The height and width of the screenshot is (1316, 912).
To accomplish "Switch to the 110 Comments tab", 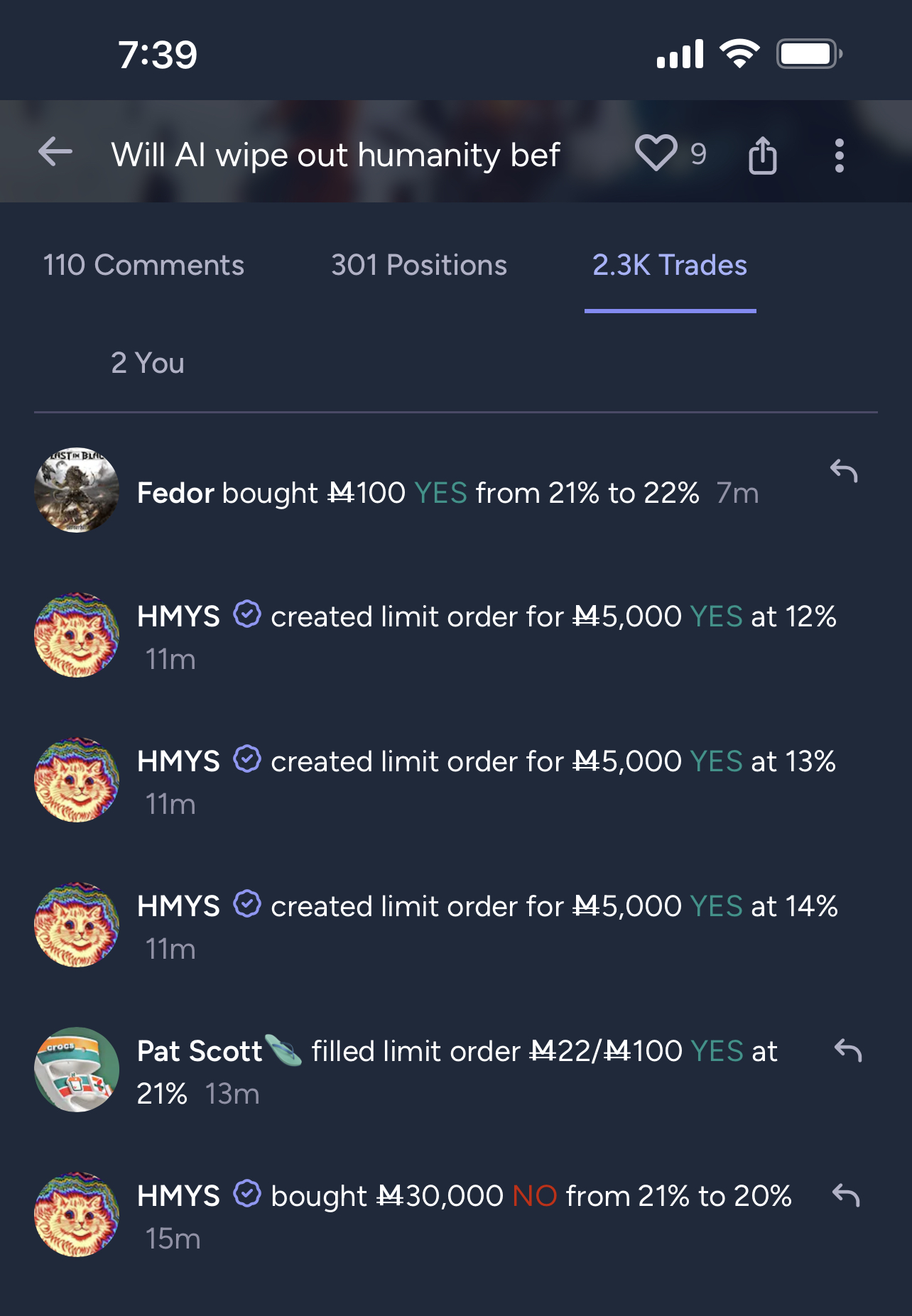I will (143, 266).
